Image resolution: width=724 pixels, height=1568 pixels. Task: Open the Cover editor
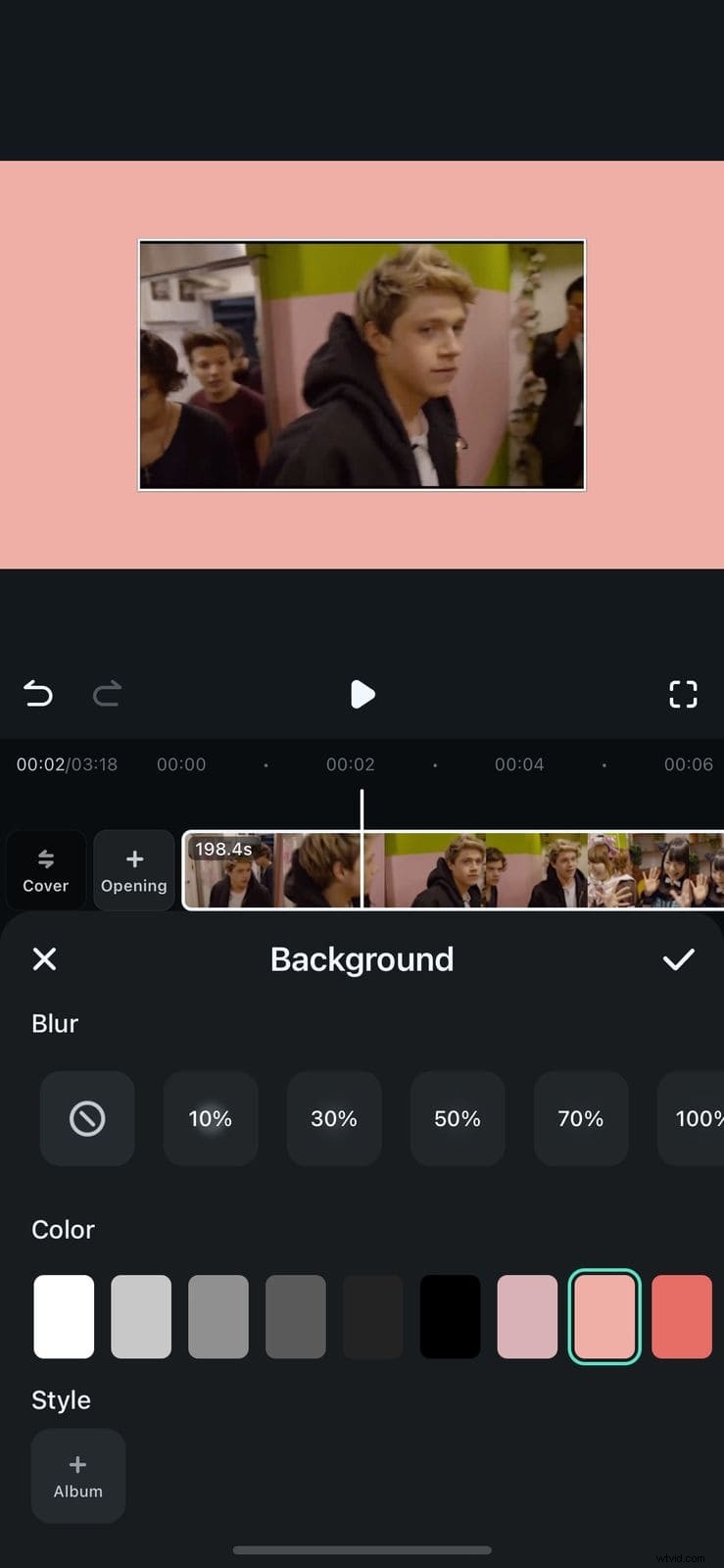(45, 870)
